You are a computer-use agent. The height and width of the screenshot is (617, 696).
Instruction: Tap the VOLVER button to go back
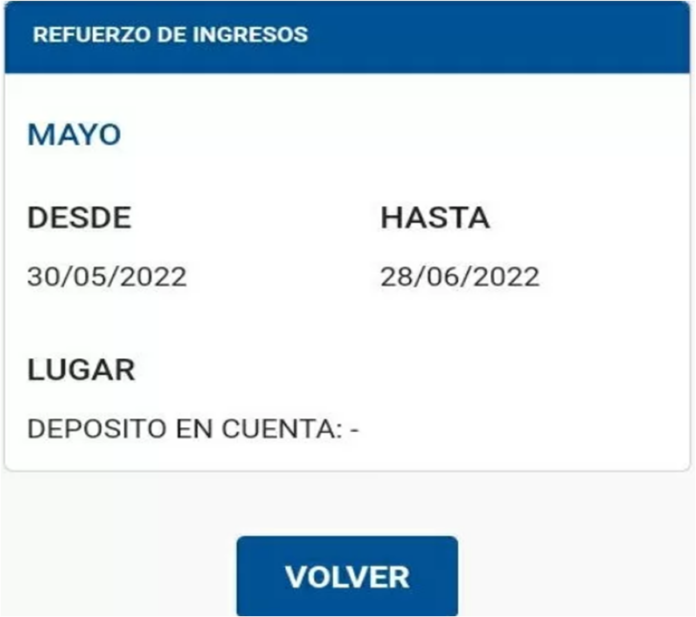[347, 577]
